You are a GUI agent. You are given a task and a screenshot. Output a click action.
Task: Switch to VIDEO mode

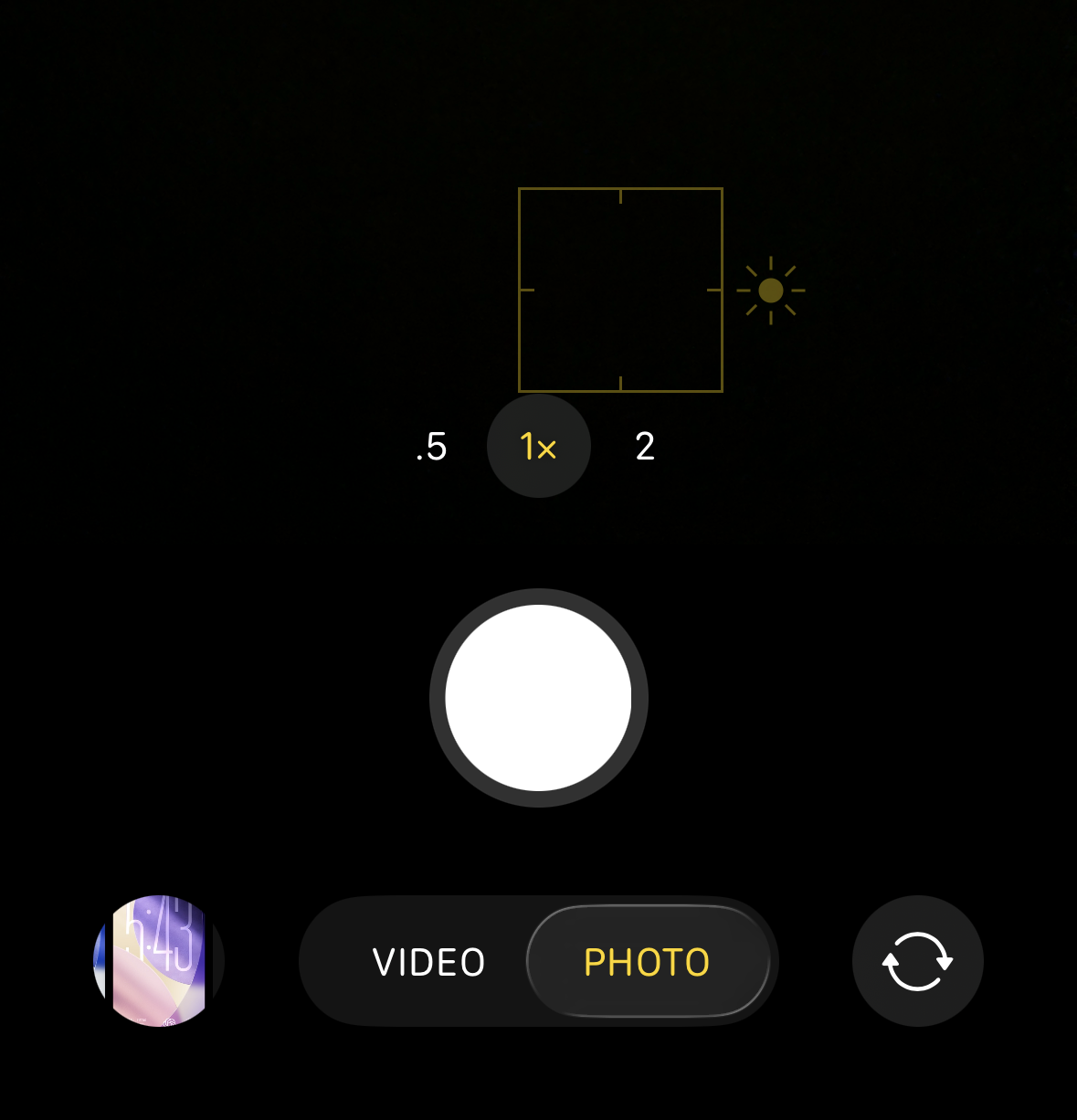click(428, 962)
